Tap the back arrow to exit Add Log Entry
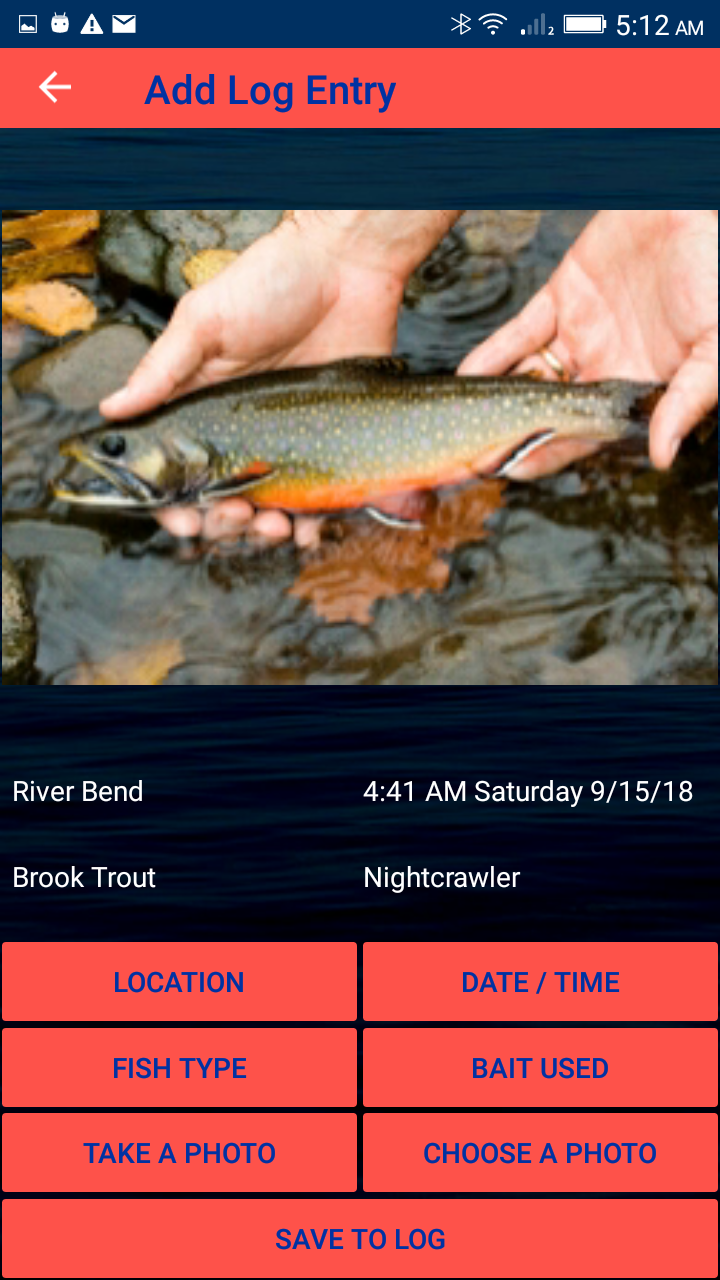The height and width of the screenshot is (1280, 720). (x=55, y=88)
